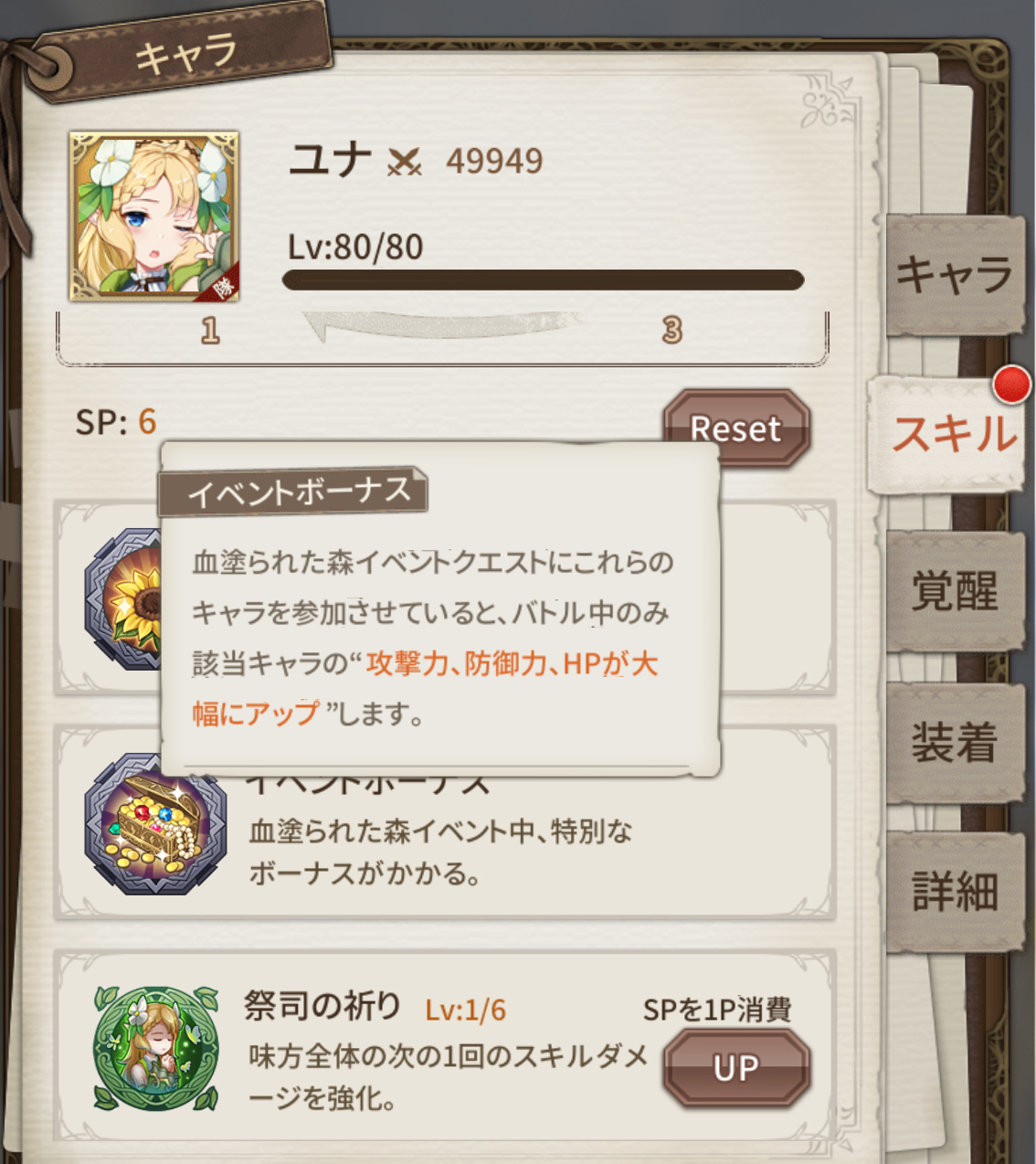Go to the 装着 tab
Image resolution: width=1036 pixels, height=1164 pixels.
[x=955, y=742]
